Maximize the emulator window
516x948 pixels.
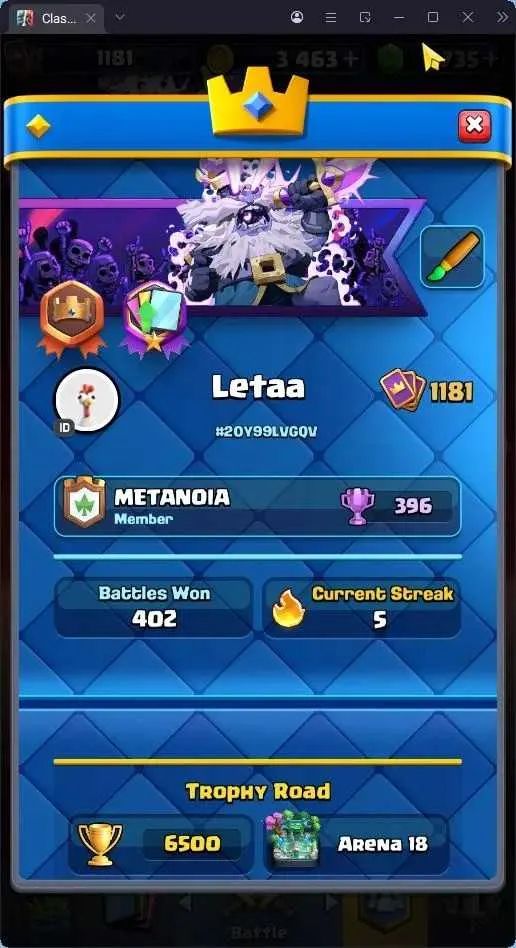tap(433, 18)
